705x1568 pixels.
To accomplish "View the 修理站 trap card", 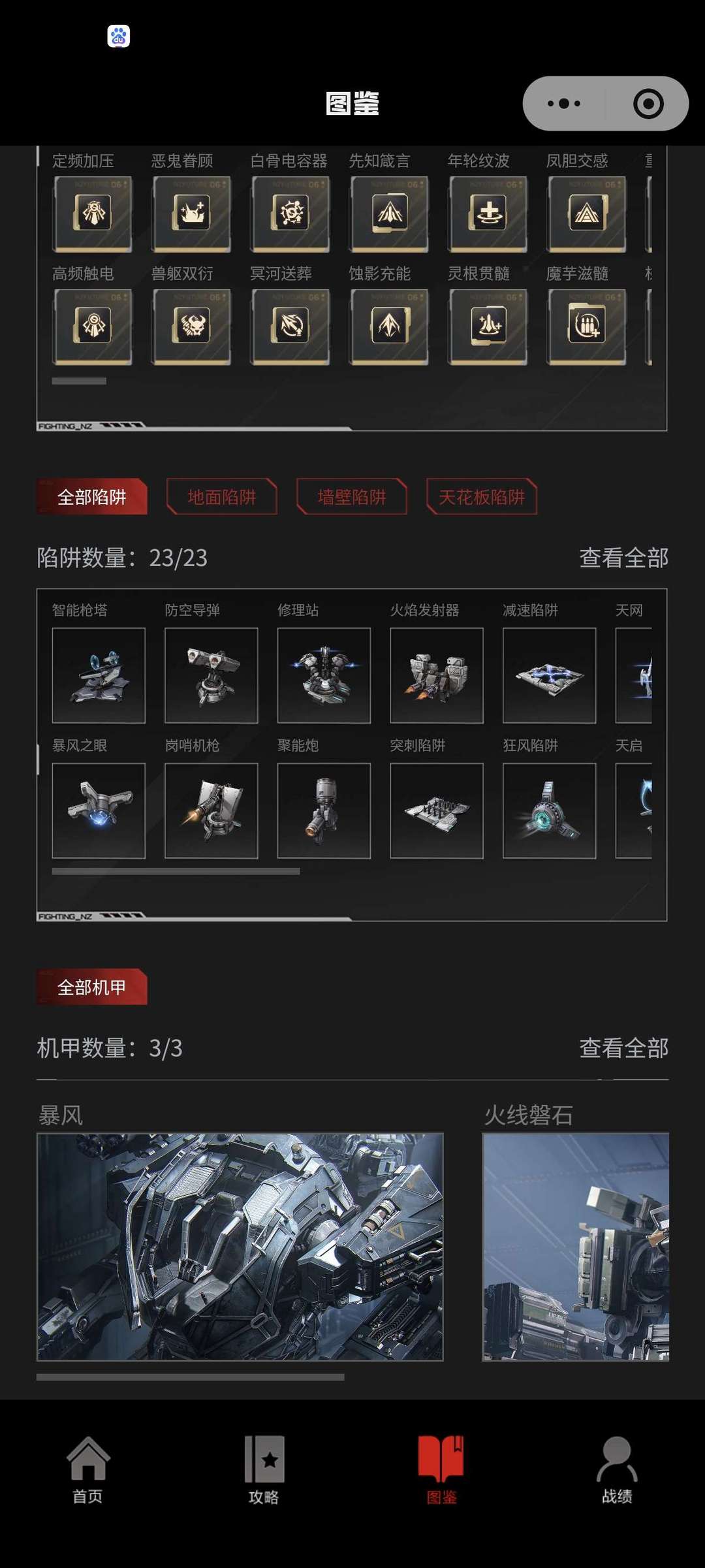I will point(324,675).
